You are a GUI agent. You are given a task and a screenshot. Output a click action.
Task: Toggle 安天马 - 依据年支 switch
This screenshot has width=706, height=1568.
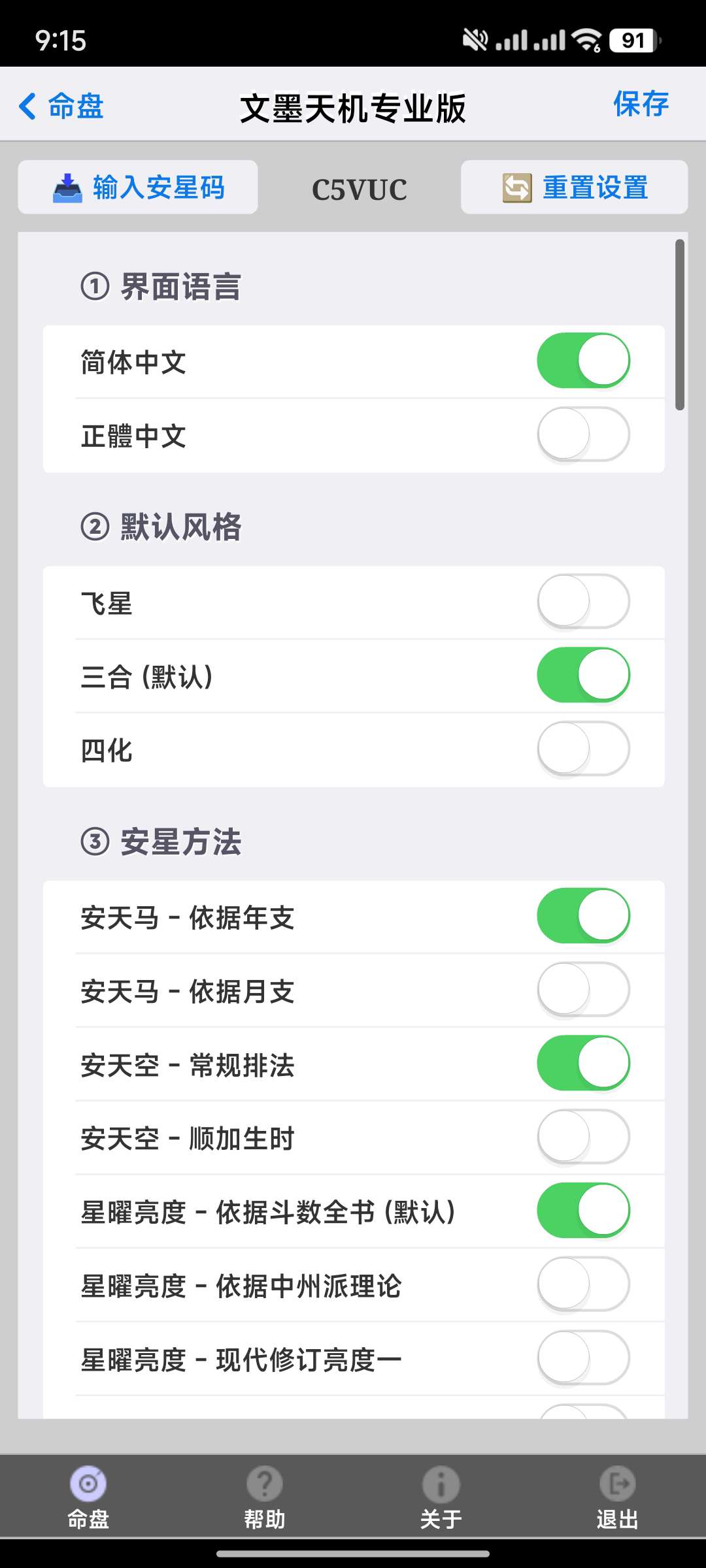tap(583, 916)
